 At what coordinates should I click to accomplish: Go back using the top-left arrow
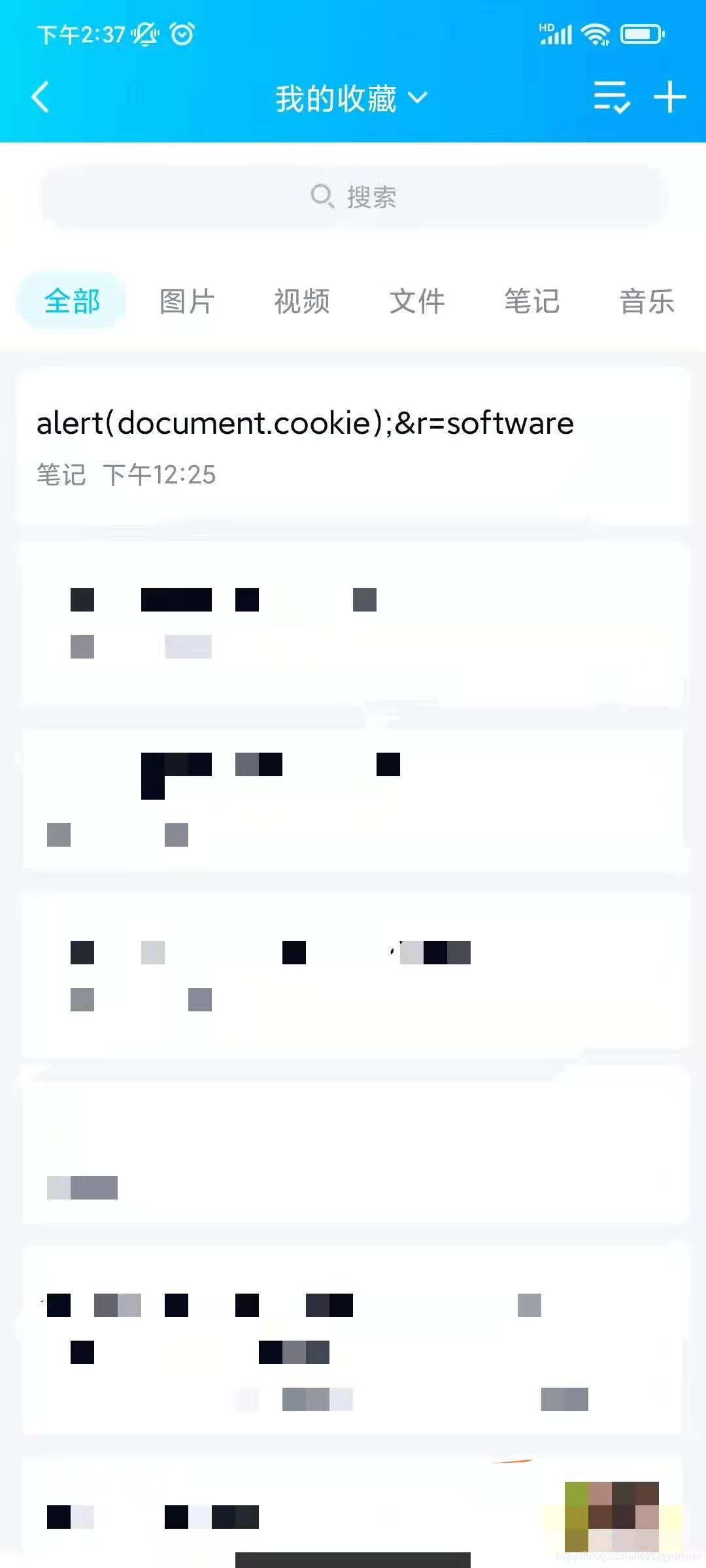(x=41, y=98)
